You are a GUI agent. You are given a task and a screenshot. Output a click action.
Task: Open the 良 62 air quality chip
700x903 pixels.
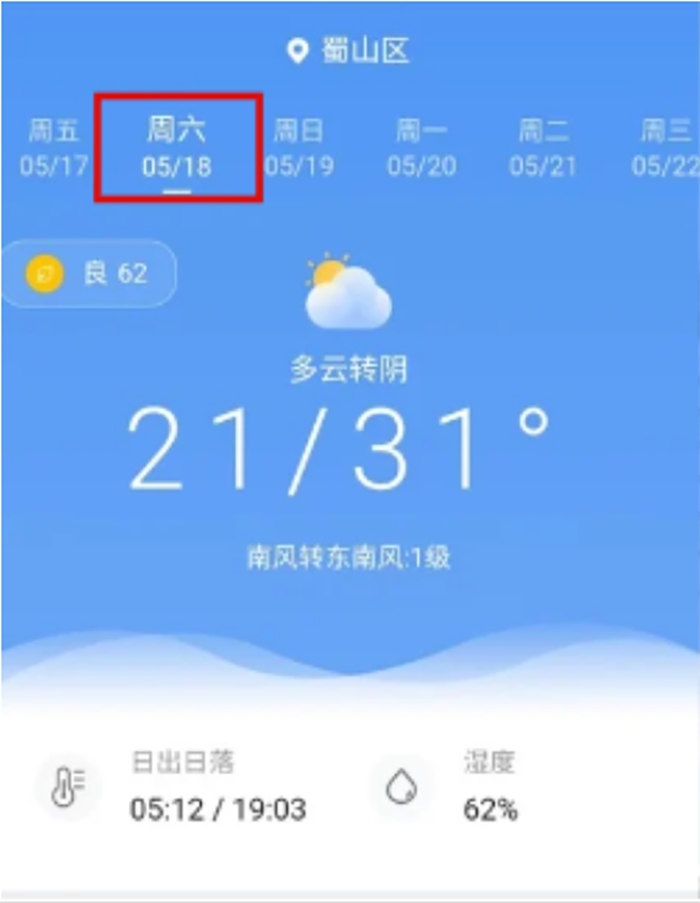coord(92,273)
